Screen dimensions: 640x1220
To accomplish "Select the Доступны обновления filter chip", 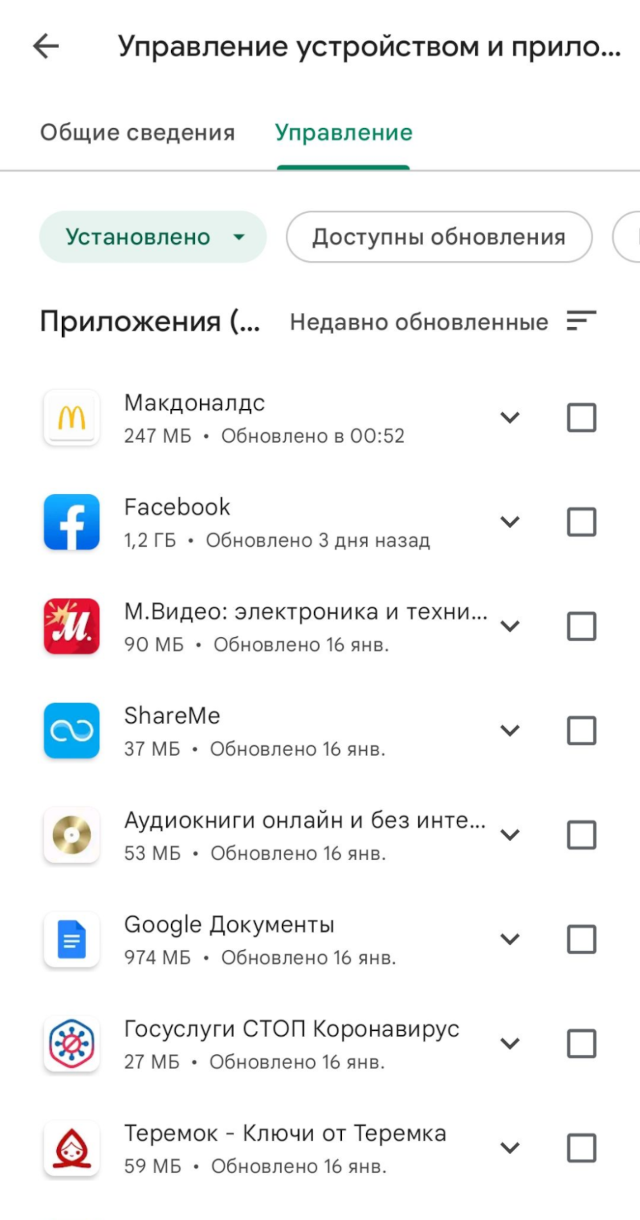I will click(439, 237).
